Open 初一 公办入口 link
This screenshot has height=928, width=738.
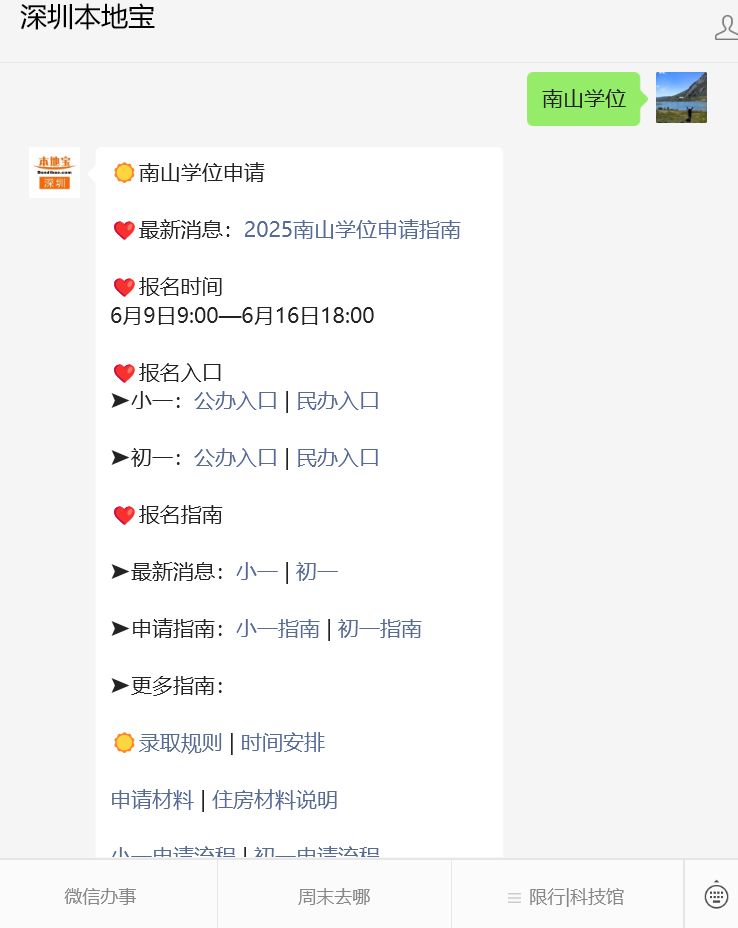(235, 458)
